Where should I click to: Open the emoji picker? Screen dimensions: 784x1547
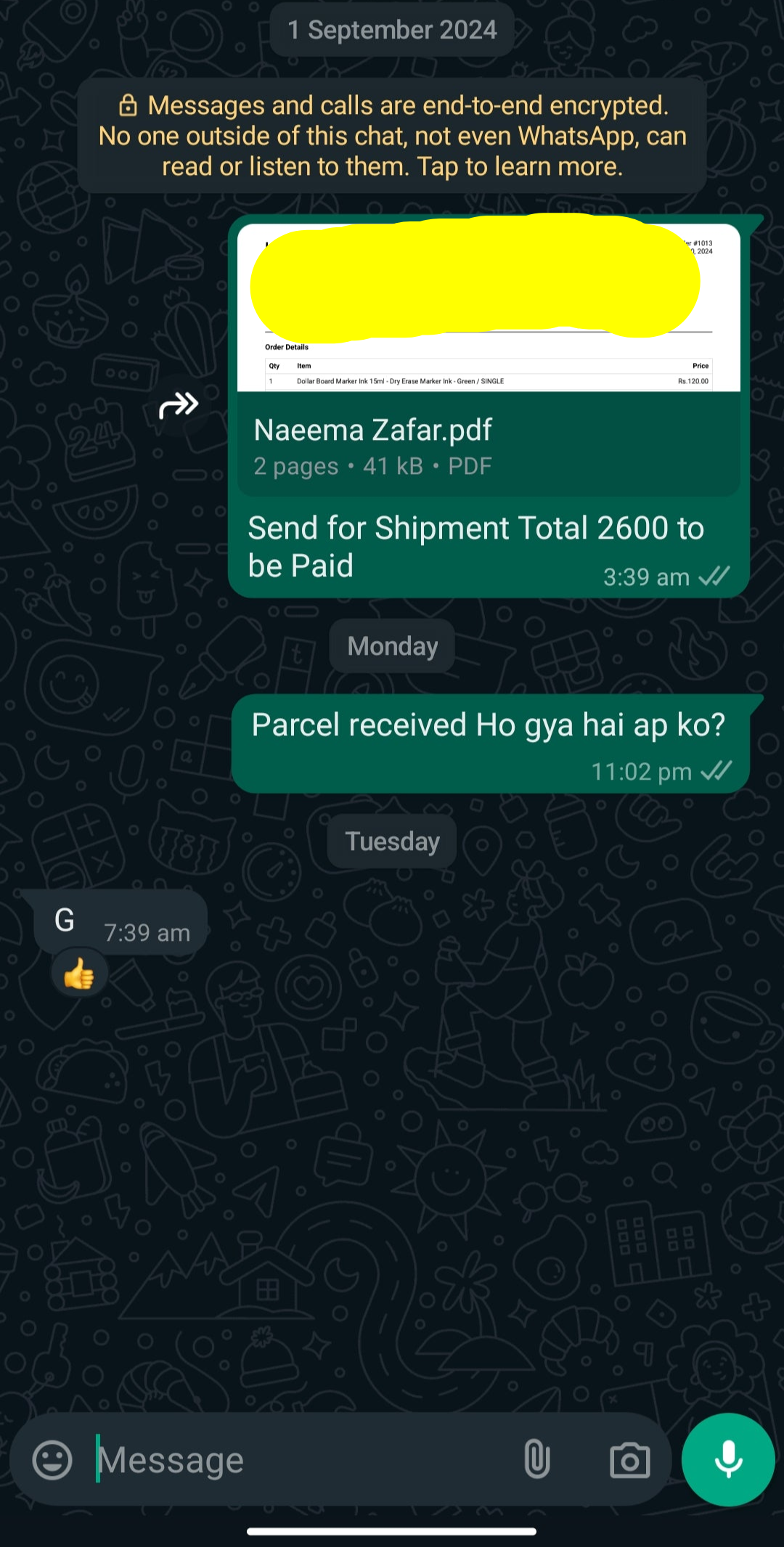click(x=52, y=1460)
